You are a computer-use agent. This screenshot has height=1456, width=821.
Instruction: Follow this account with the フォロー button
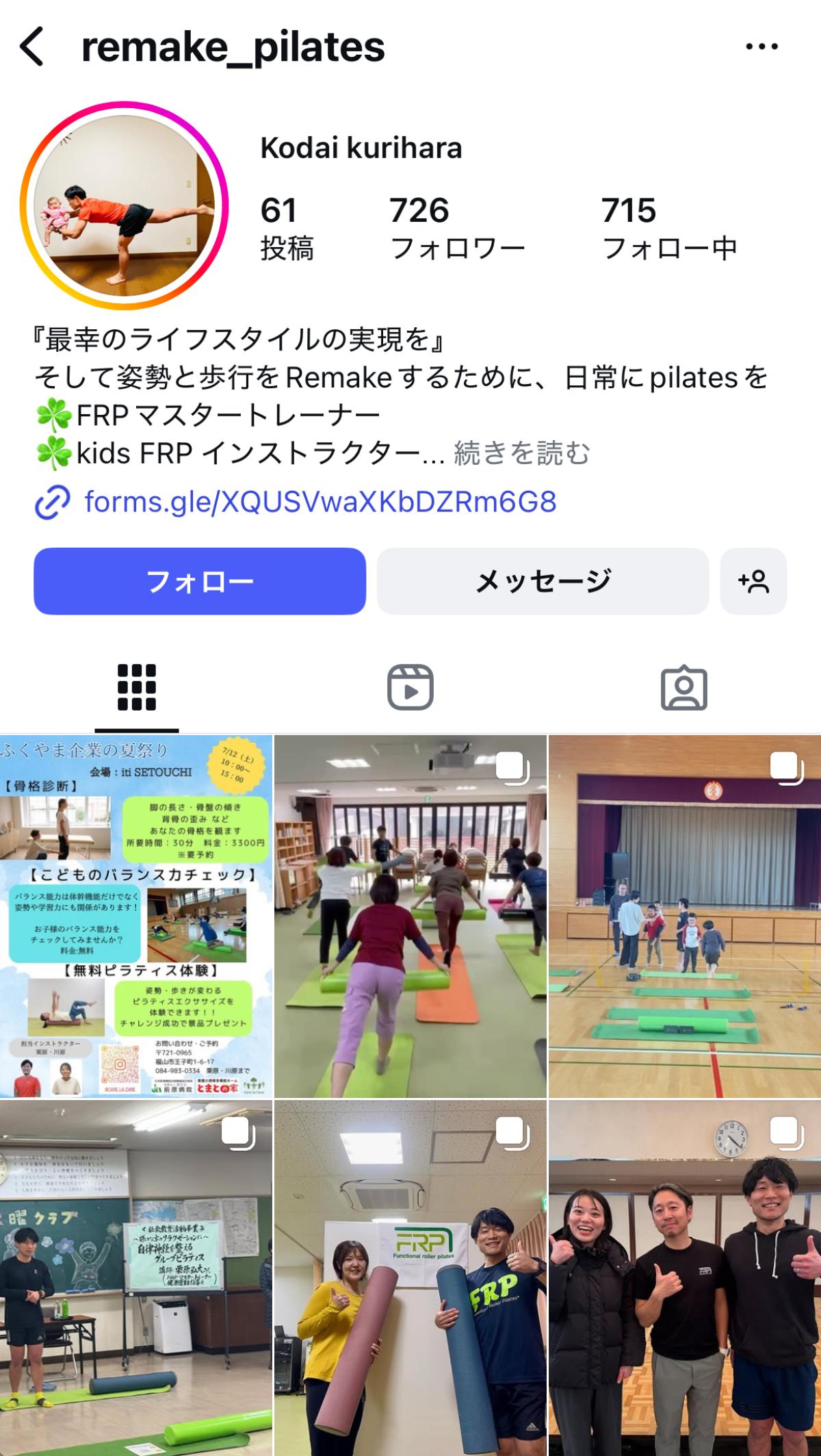[200, 581]
